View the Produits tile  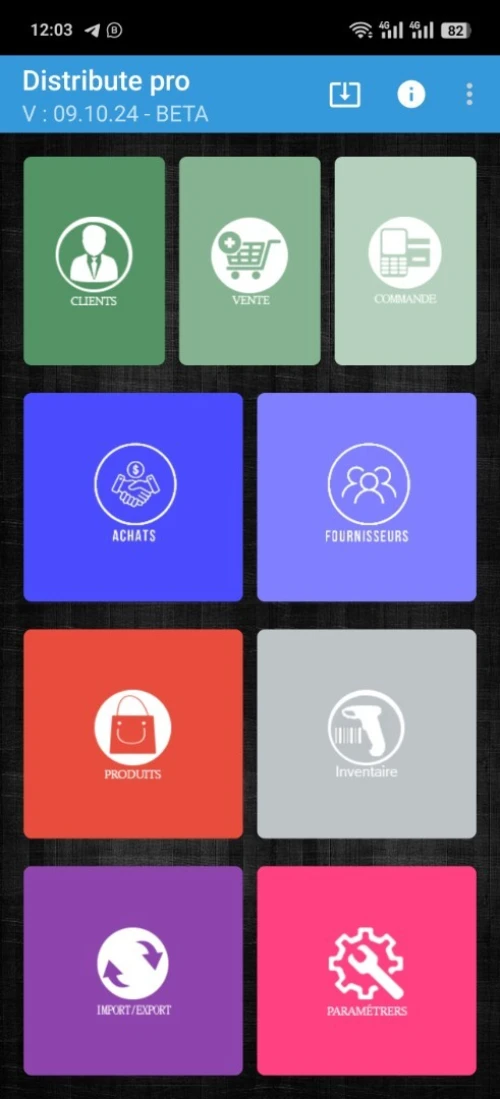point(133,734)
